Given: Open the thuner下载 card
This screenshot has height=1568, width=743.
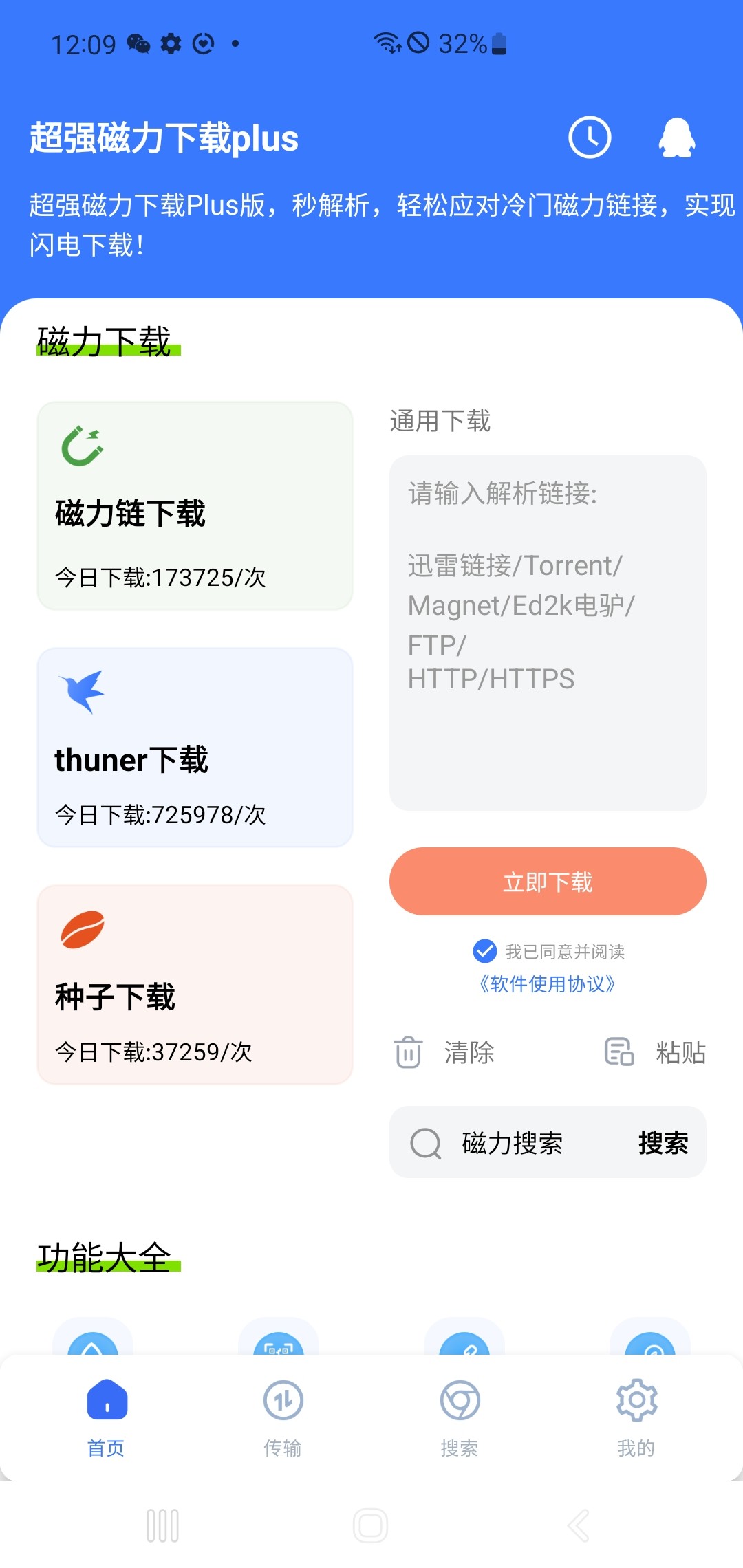Looking at the screenshot, I should click(195, 748).
